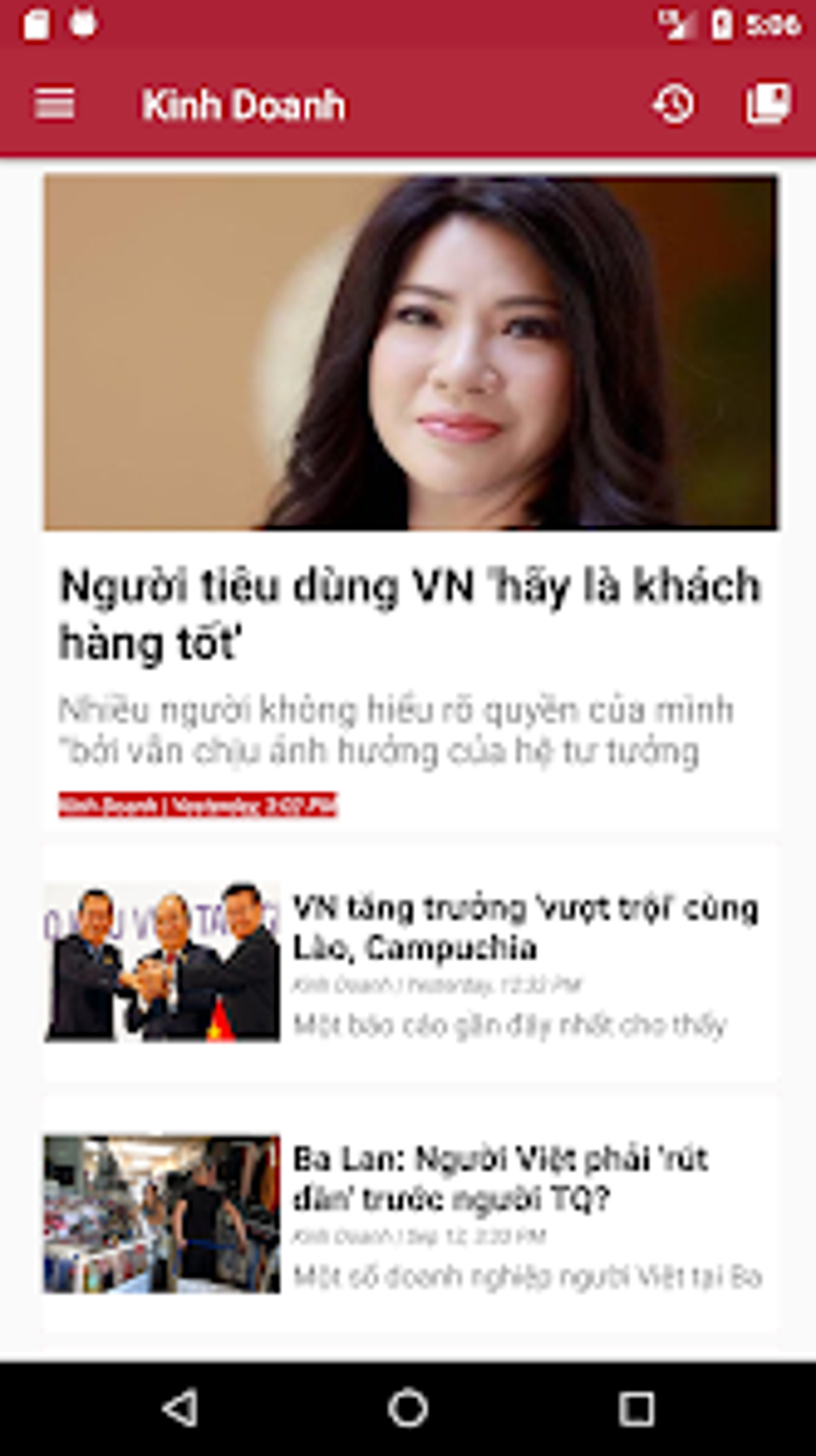Open the hamburger navigation drawer
Screen dimensions: 816x1456
tap(54, 104)
